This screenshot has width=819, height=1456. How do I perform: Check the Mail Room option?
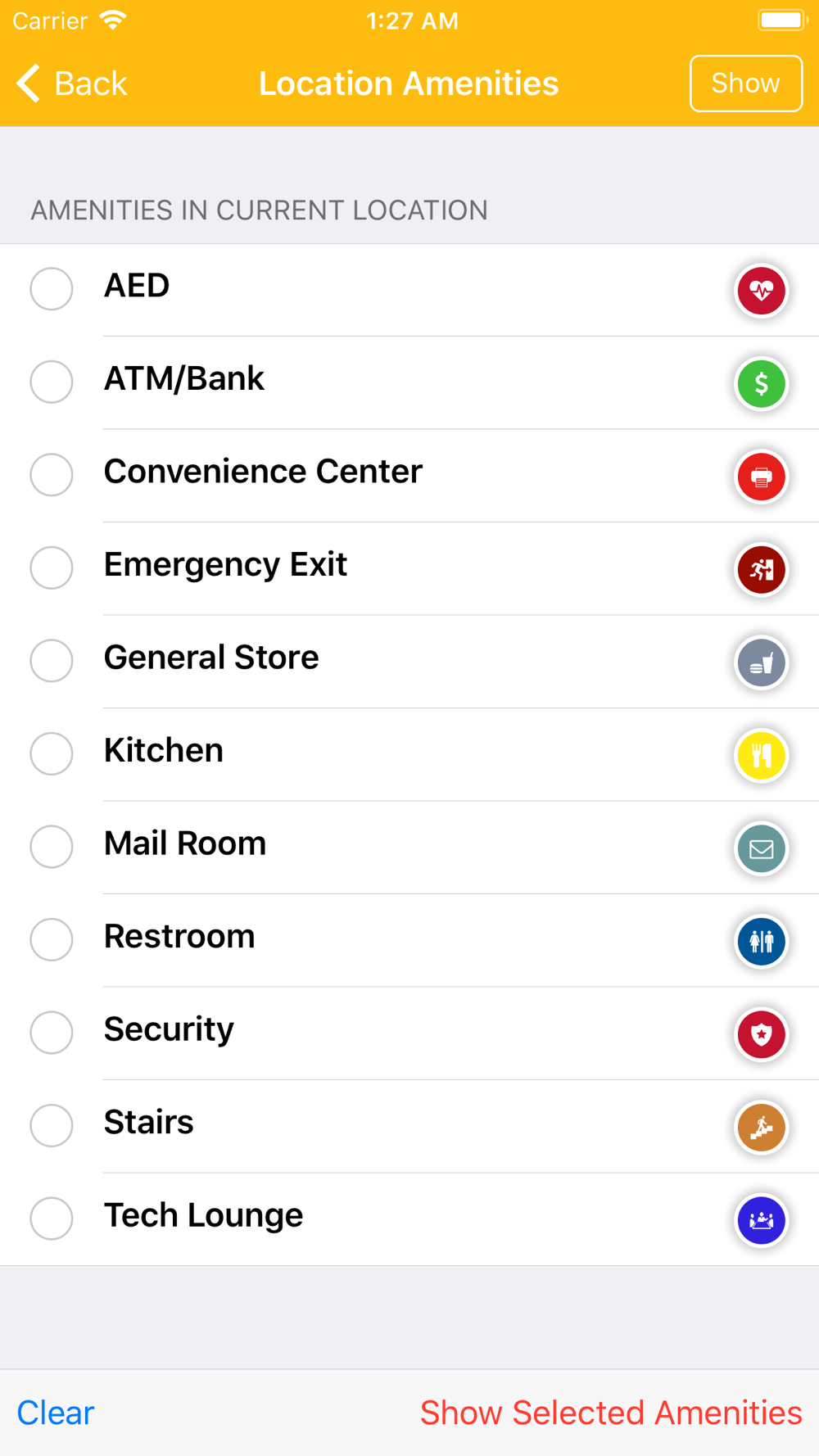[409, 848]
